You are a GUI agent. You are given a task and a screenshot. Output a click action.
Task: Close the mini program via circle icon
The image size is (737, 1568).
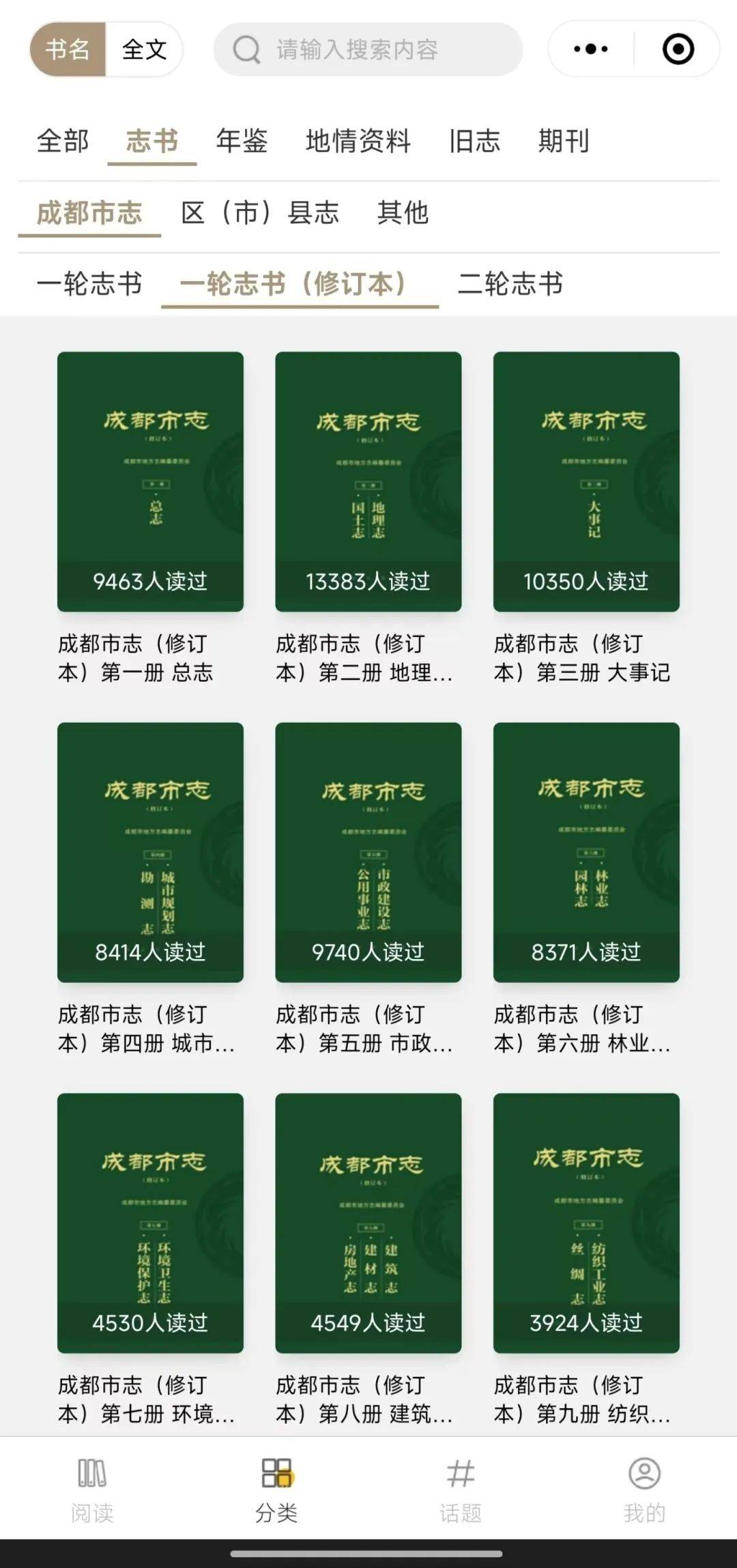[678, 49]
